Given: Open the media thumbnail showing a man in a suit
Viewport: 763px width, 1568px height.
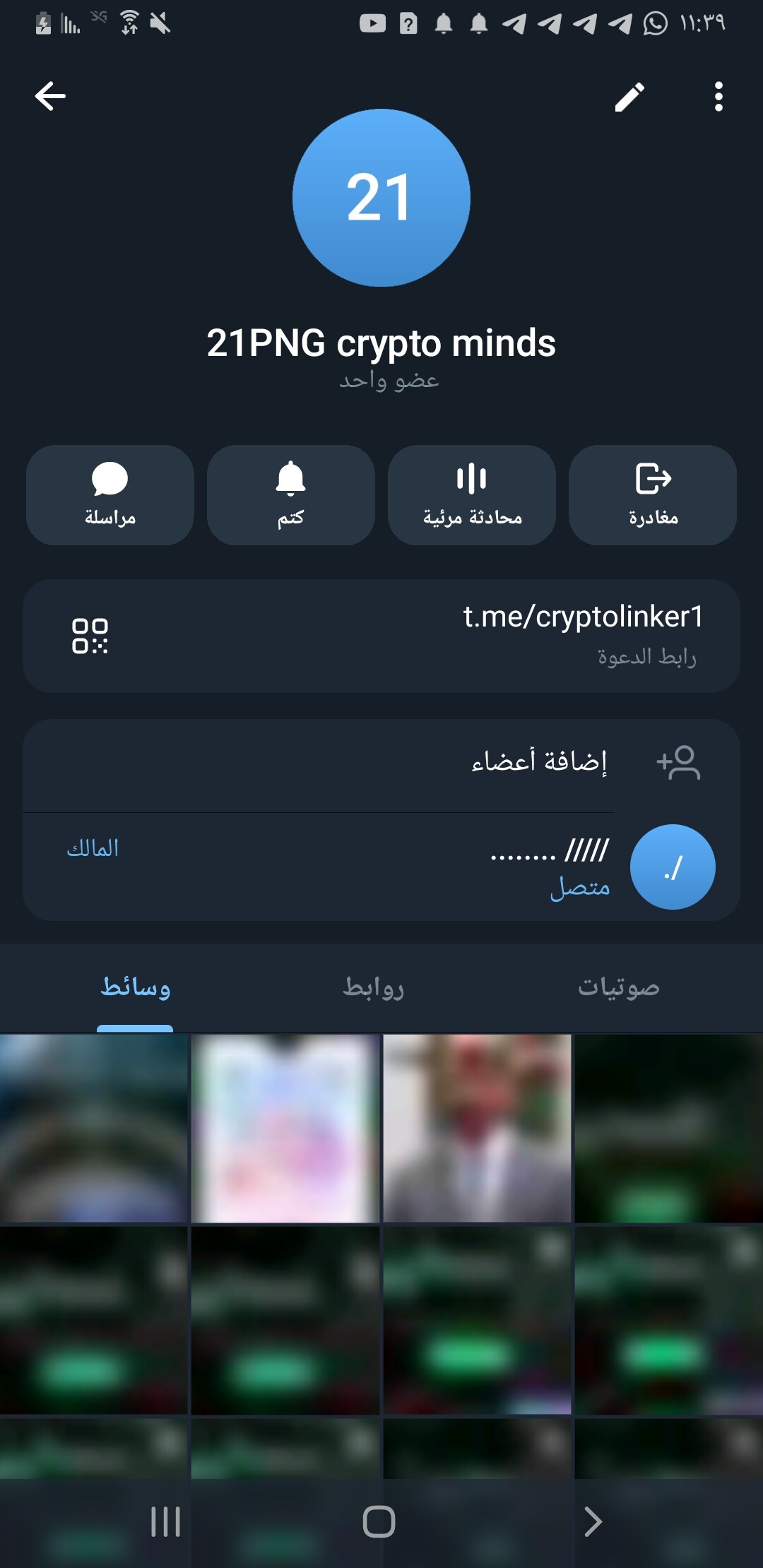Looking at the screenshot, I should tap(477, 1128).
